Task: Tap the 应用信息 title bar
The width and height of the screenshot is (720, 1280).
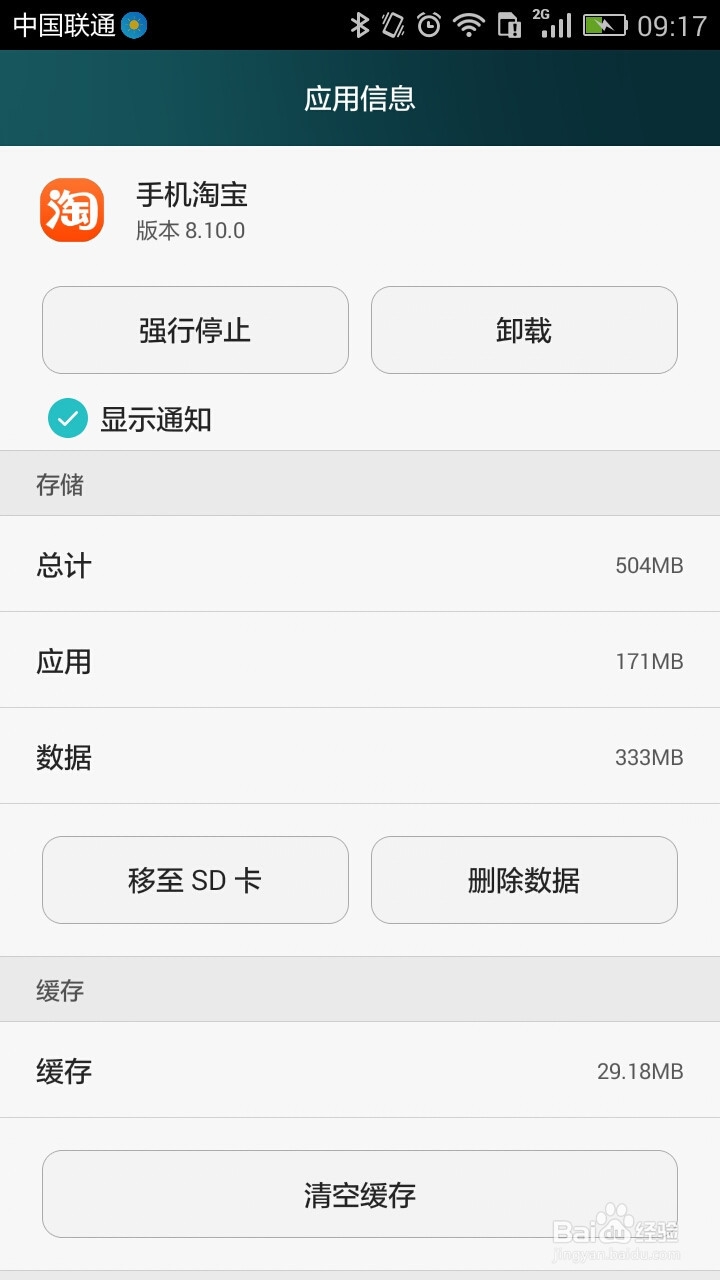Action: point(360,99)
